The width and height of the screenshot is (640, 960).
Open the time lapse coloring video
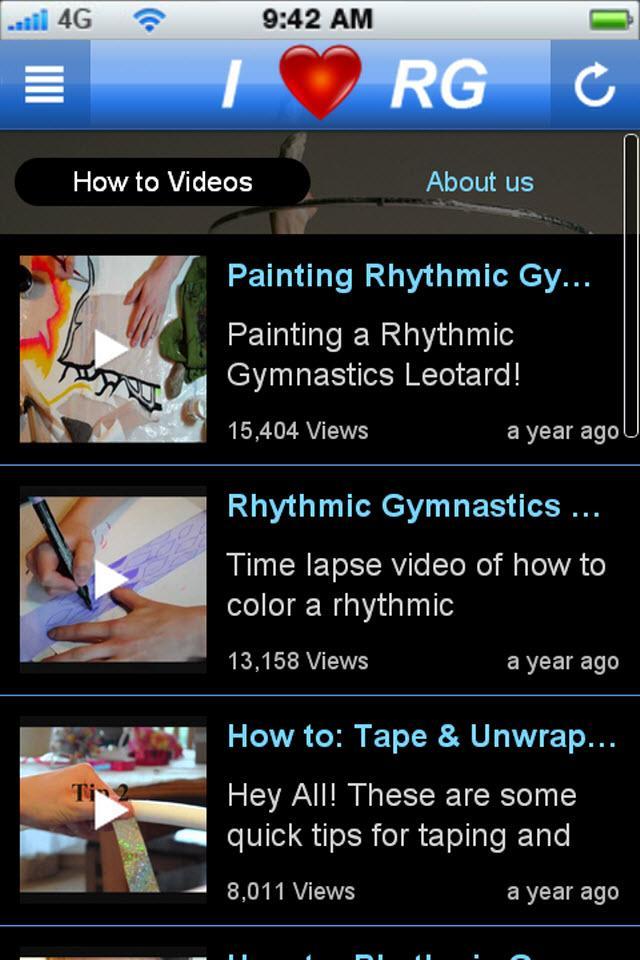112,579
